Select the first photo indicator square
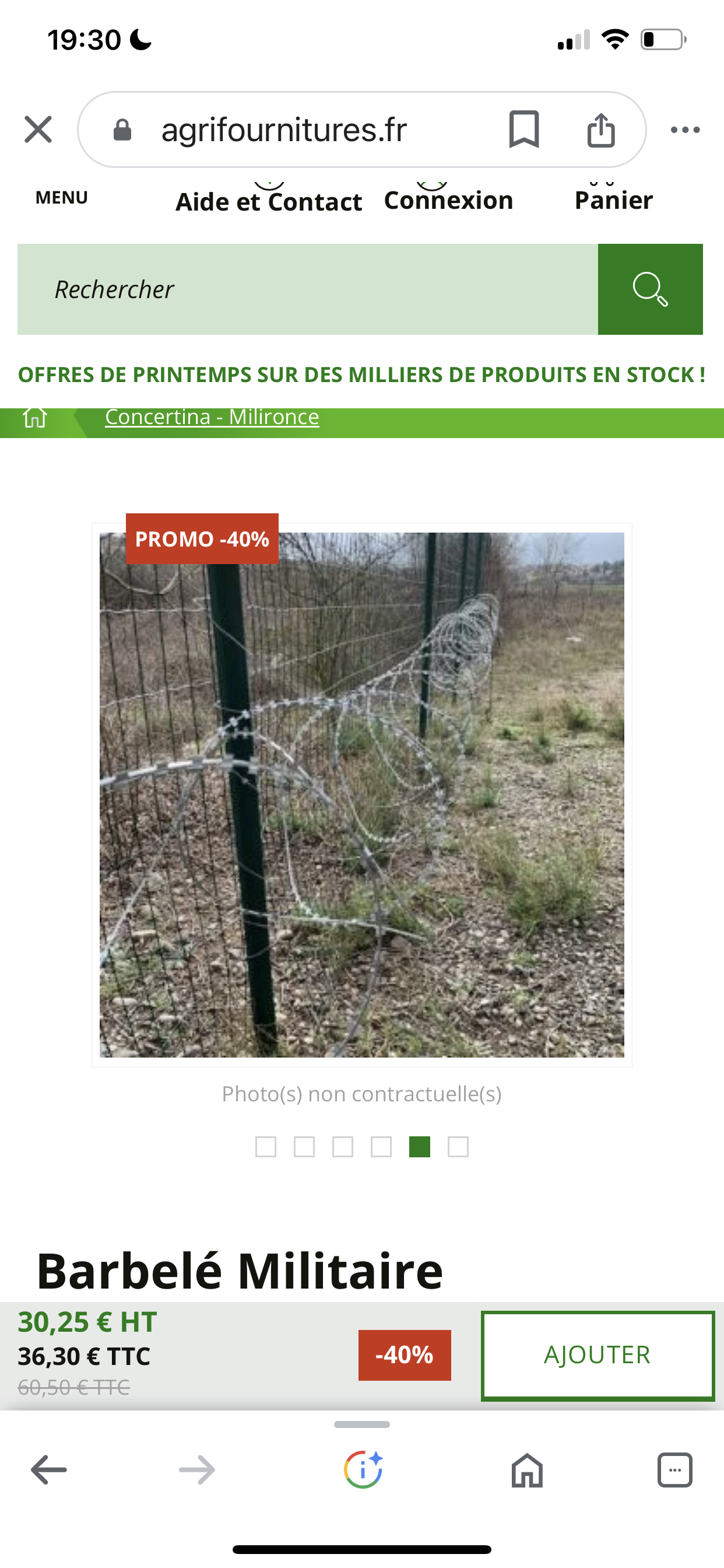 coord(265,1147)
